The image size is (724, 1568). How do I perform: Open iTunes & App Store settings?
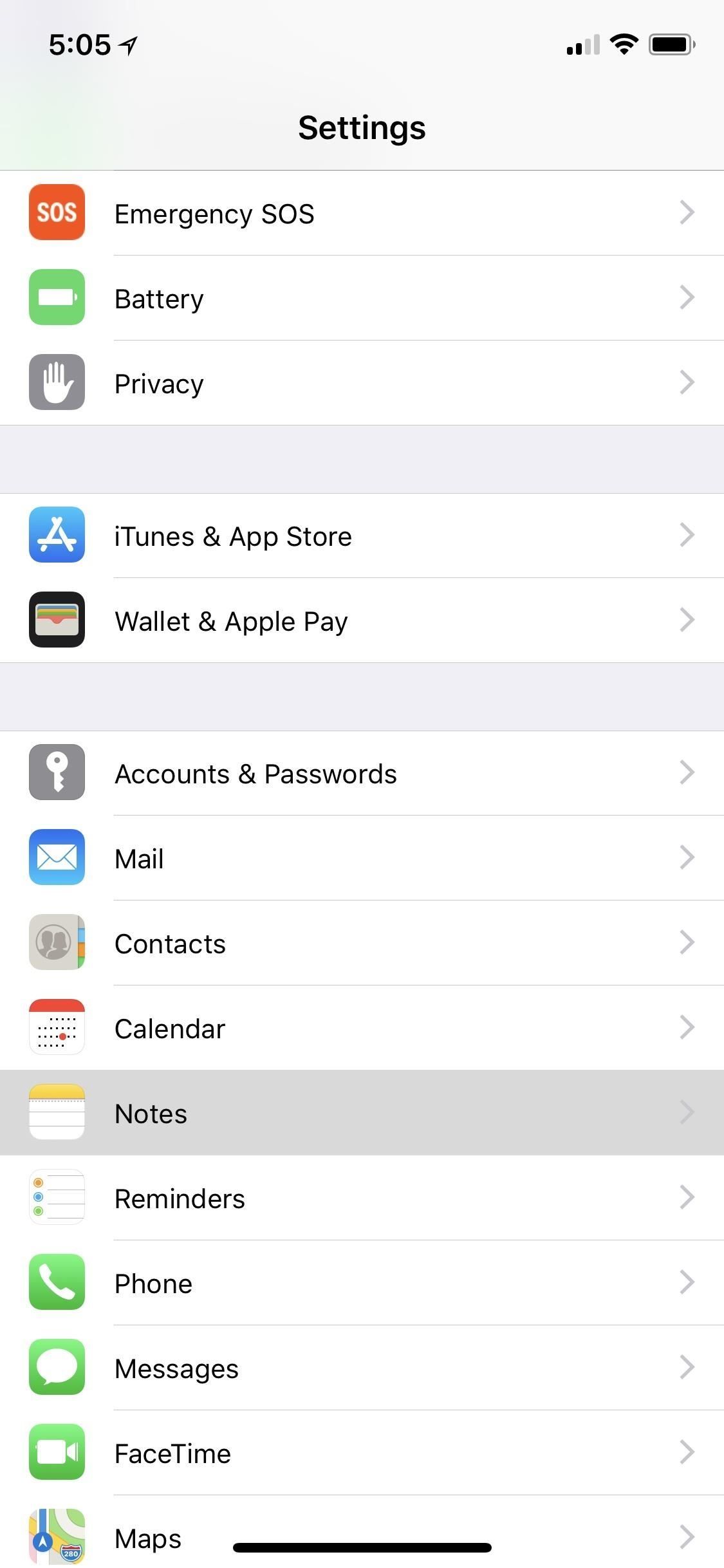pos(360,536)
